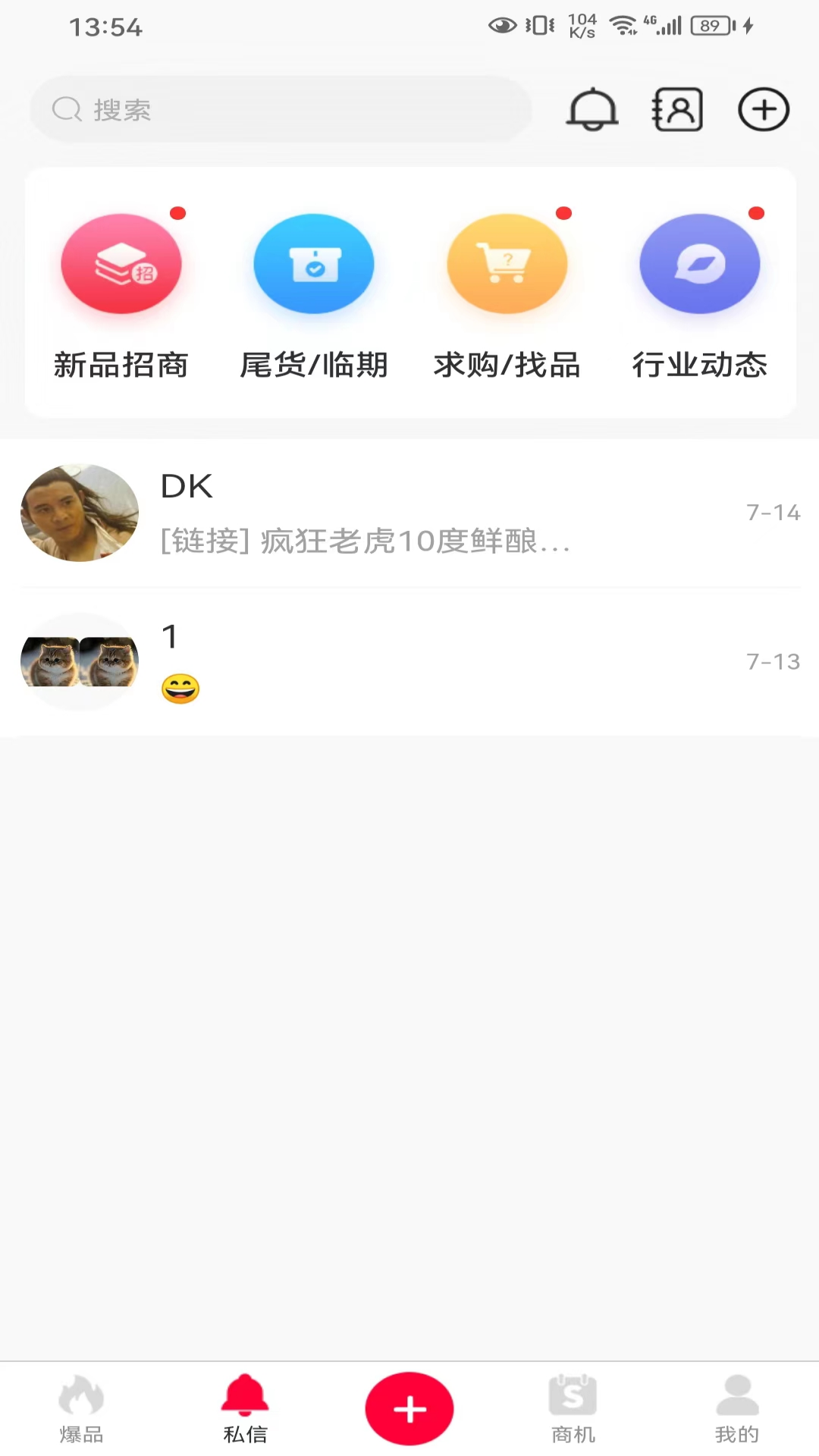
Task: Open 行业动态 section
Action: tap(699, 292)
